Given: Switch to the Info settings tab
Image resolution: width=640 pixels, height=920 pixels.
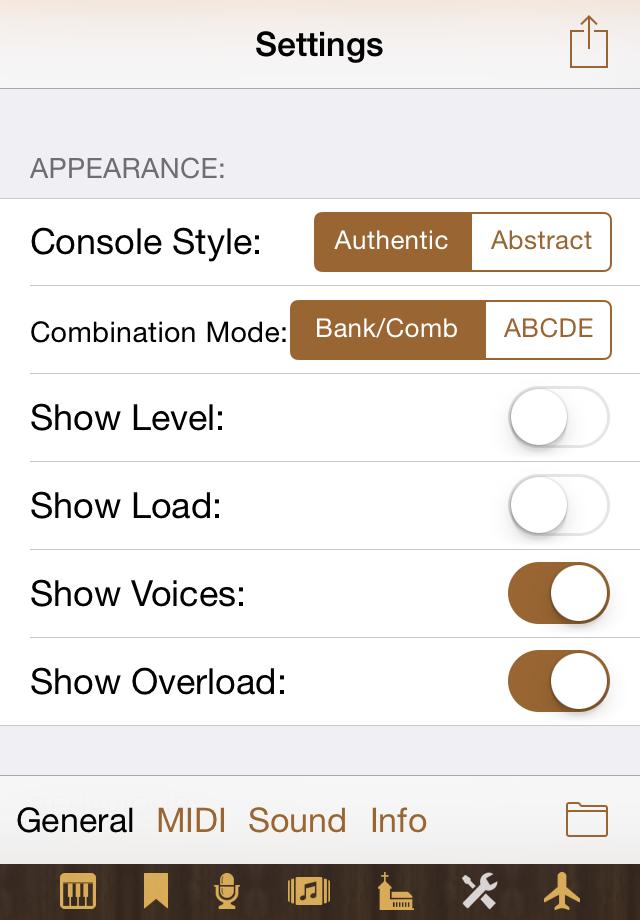Looking at the screenshot, I should click(x=398, y=820).
